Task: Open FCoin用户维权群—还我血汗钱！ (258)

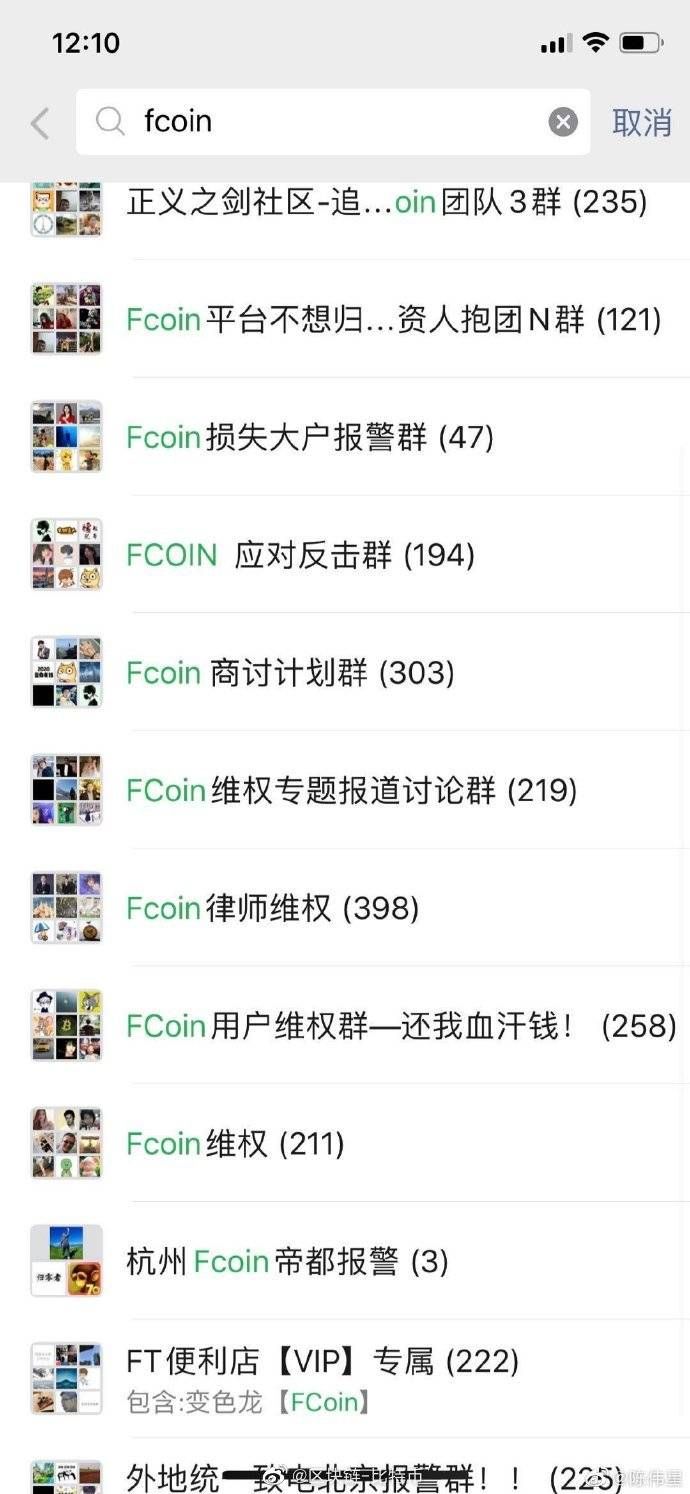Action: 400,1026
